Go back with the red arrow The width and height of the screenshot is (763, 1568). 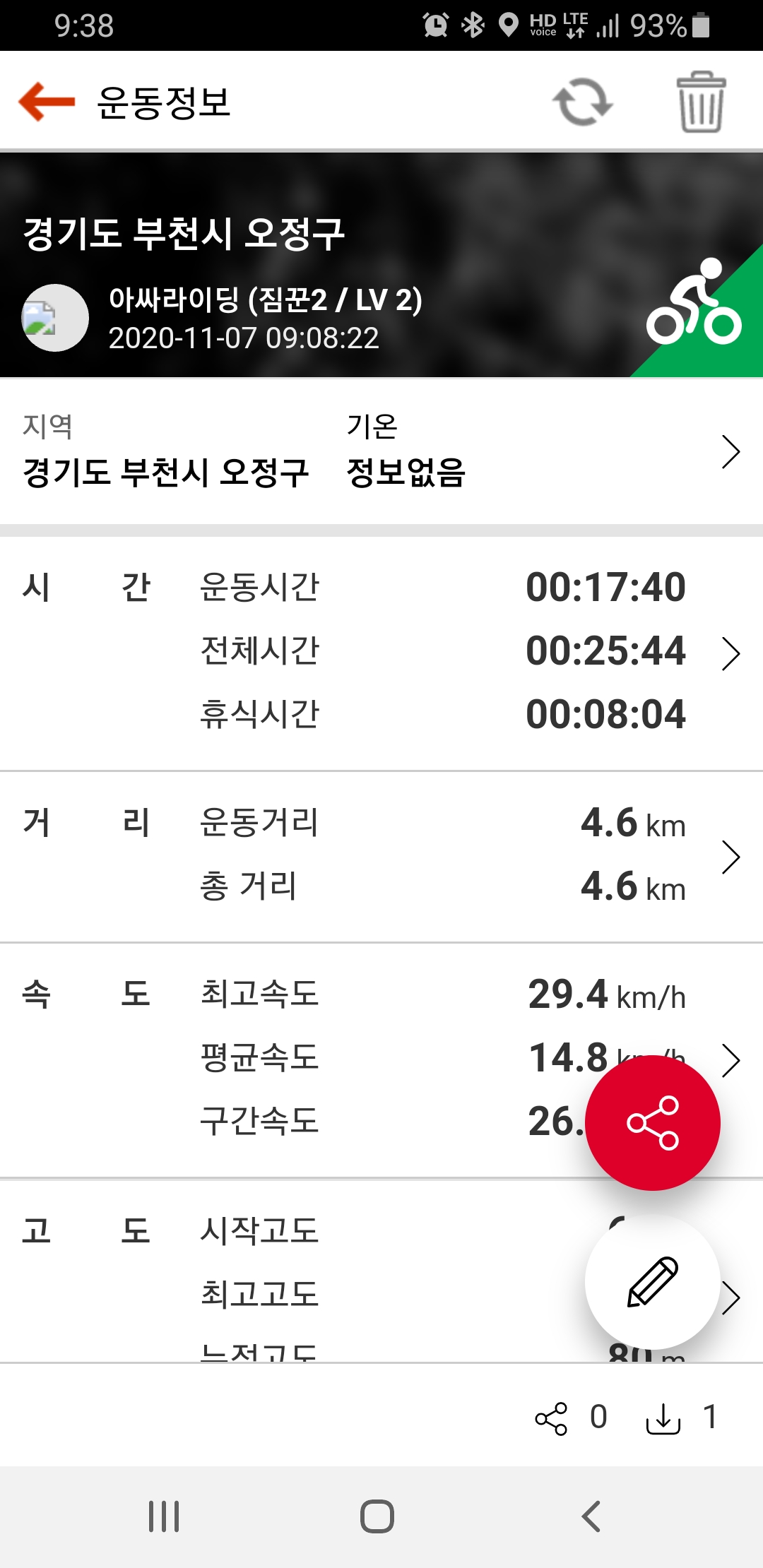click(47, 102)
